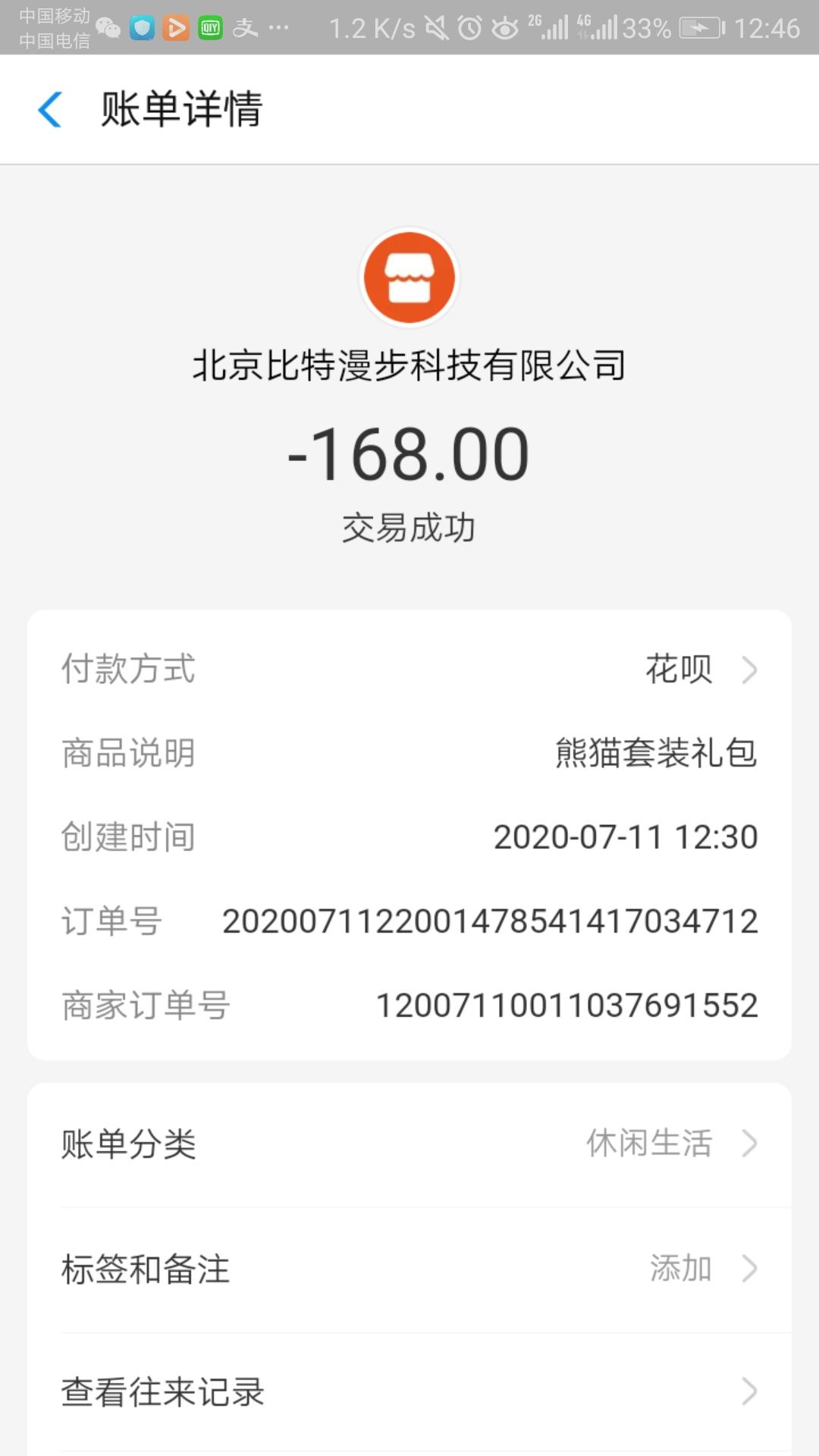Tap 添加 to add a tag or note
The width and height of the screenshot is (819, 1456).
683,1268
